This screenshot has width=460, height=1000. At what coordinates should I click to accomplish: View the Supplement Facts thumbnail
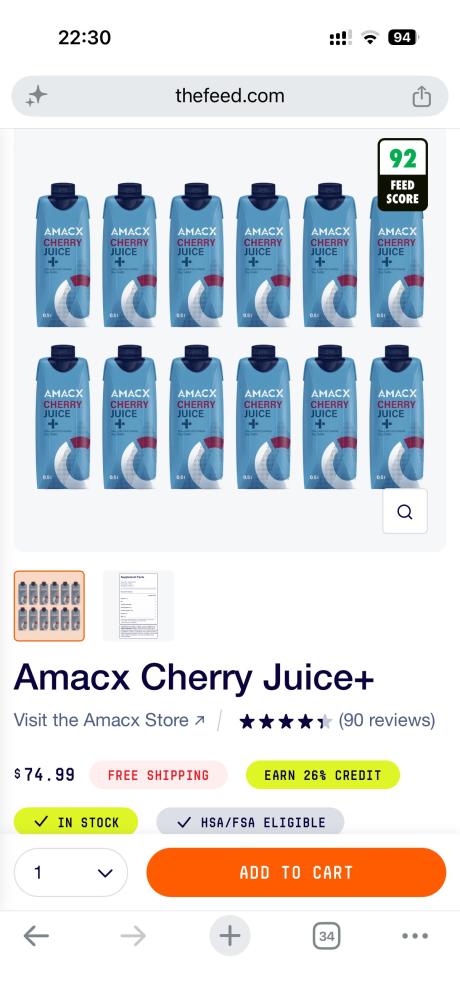138,606
